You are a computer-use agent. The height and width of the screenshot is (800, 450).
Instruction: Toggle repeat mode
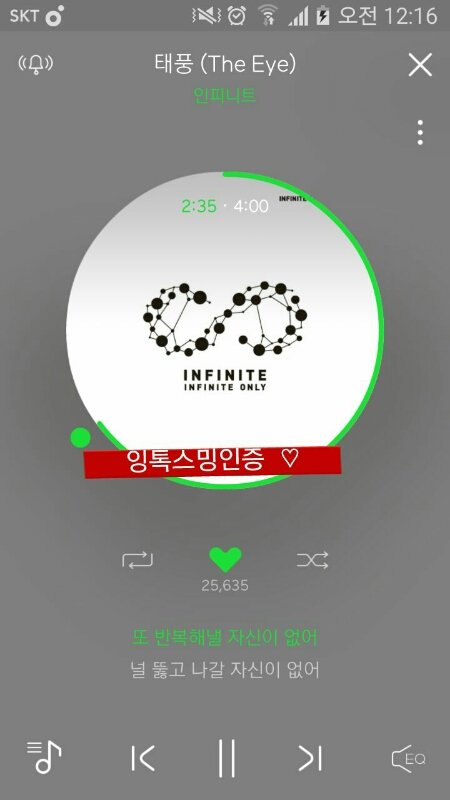pos(137,560)
